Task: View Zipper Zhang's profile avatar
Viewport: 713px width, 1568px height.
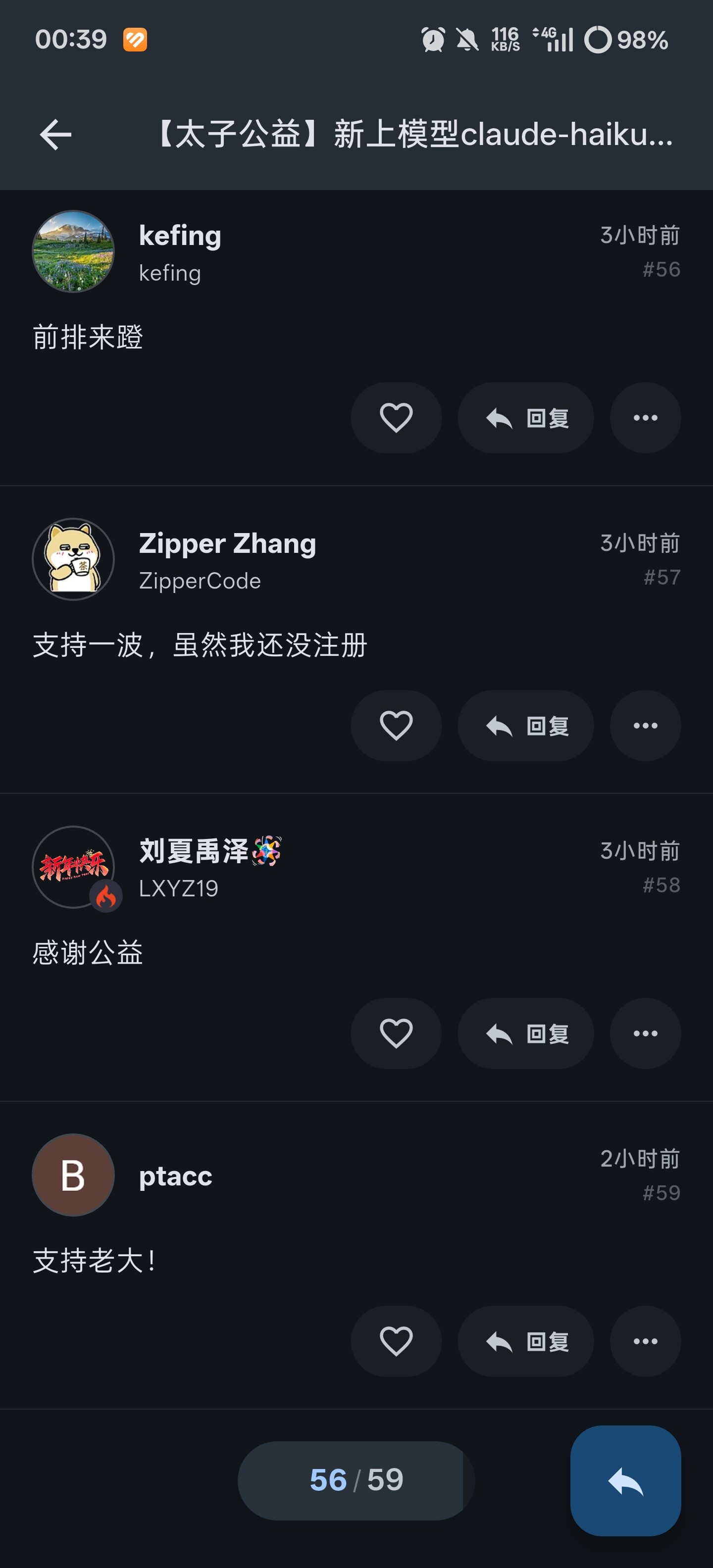Action: (73, 559)
